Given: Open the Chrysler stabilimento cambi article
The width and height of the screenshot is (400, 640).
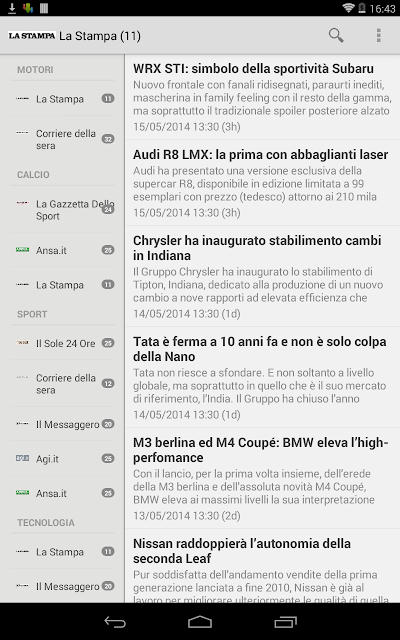Looking at the screenshot, I should pos(263,276).
